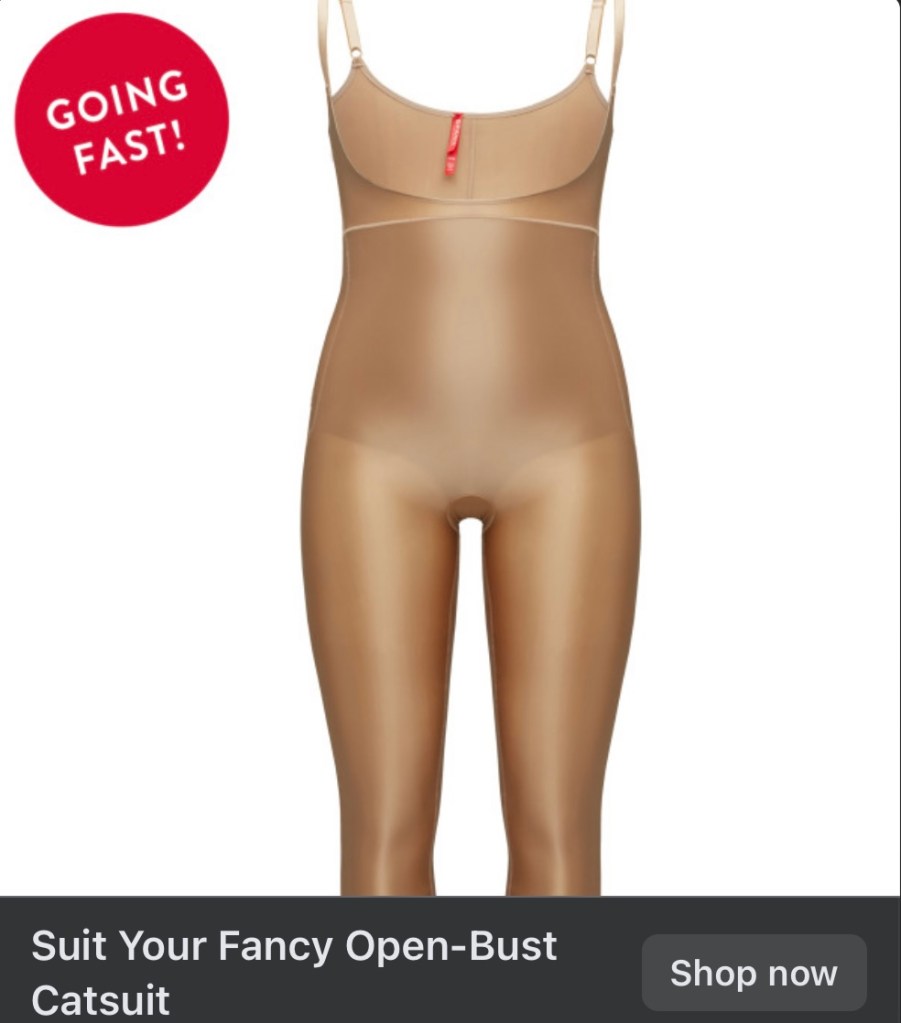Tap the Shop now button

click(x=753, y=973)
